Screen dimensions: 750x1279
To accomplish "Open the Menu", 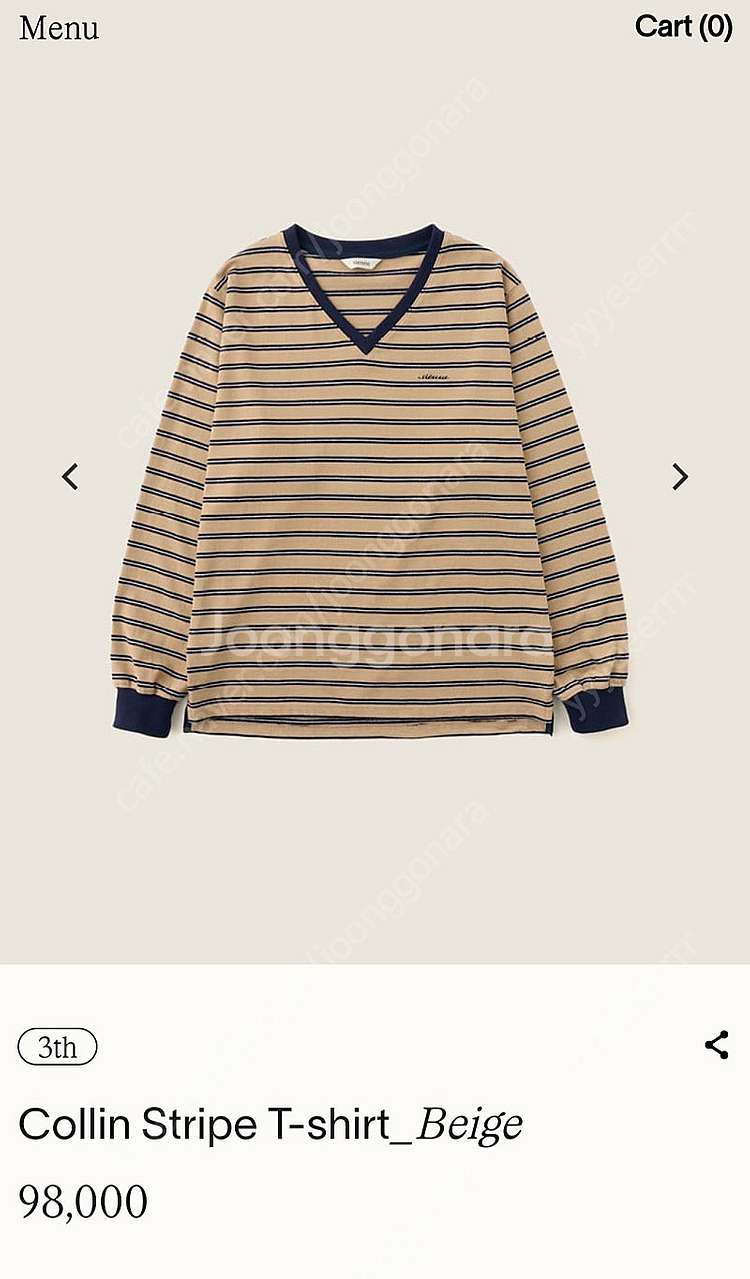I will tap(59, 28).
